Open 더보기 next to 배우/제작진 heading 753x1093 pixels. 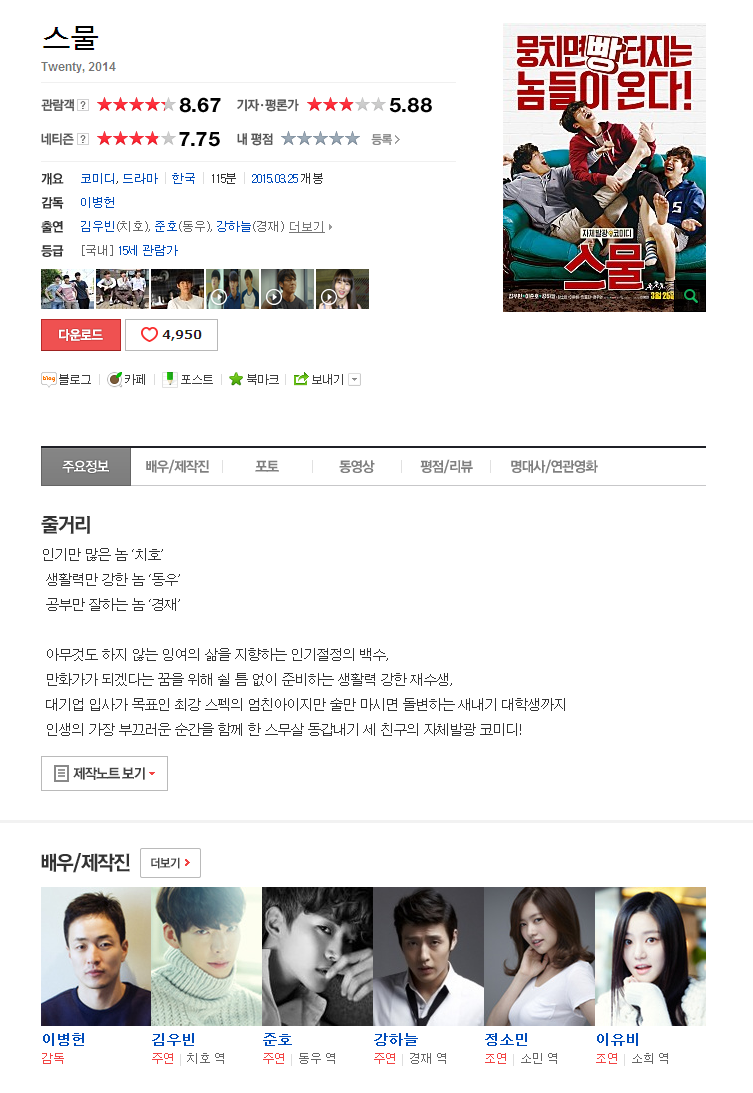pyautogui.click(x=170, y=863)
